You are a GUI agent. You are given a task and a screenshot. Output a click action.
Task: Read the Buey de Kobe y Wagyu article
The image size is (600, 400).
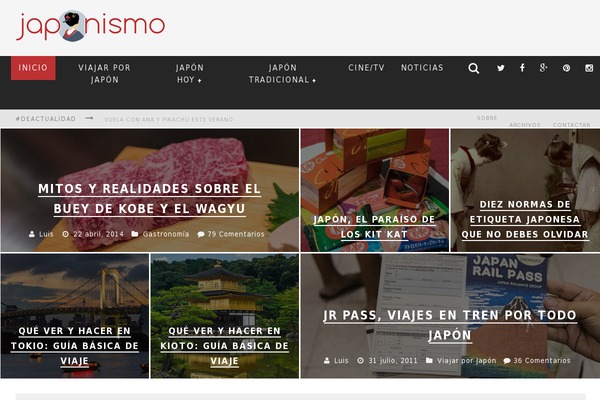[x=149, y=198]
